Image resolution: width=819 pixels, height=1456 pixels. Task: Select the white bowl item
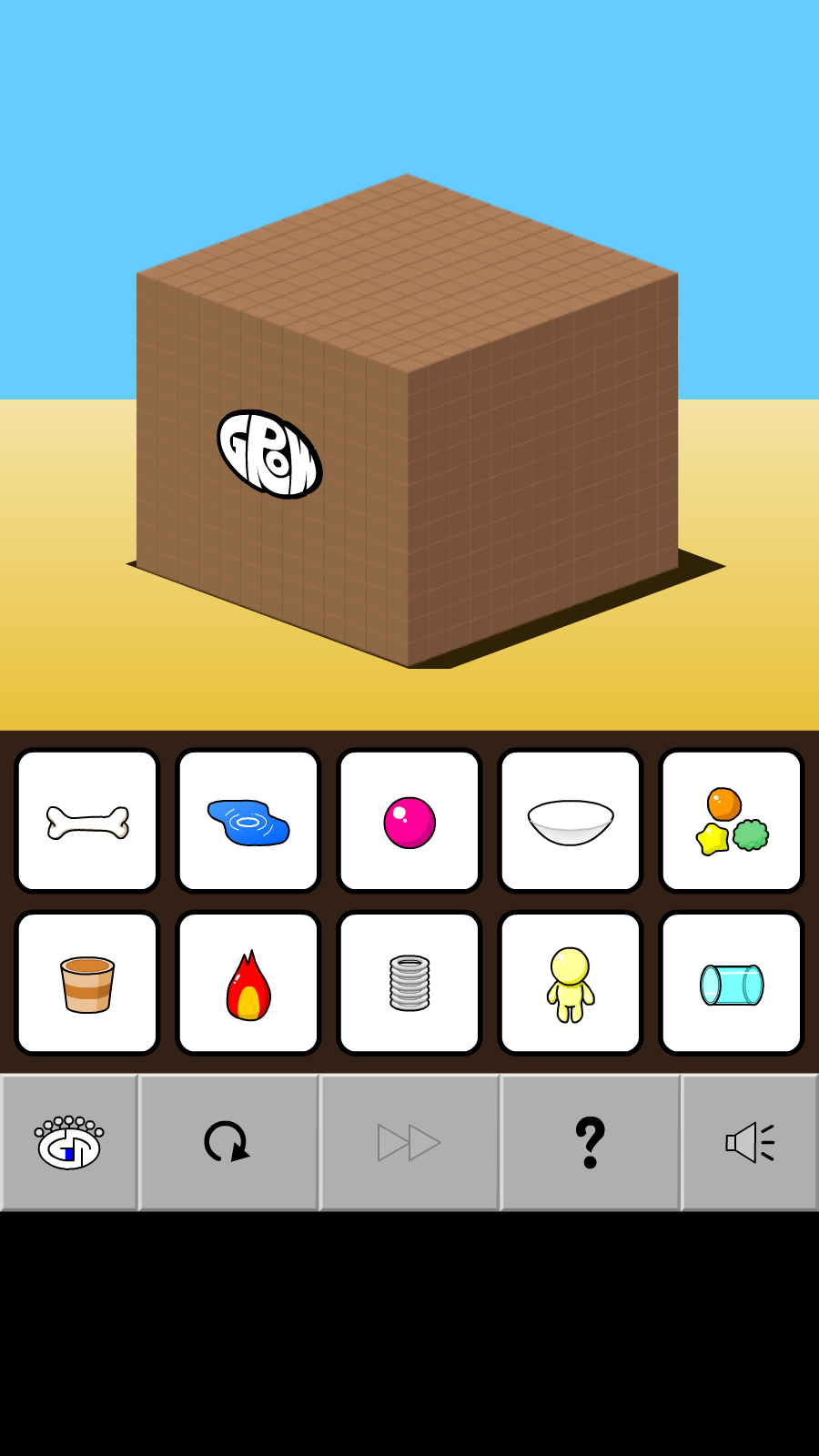571,821
